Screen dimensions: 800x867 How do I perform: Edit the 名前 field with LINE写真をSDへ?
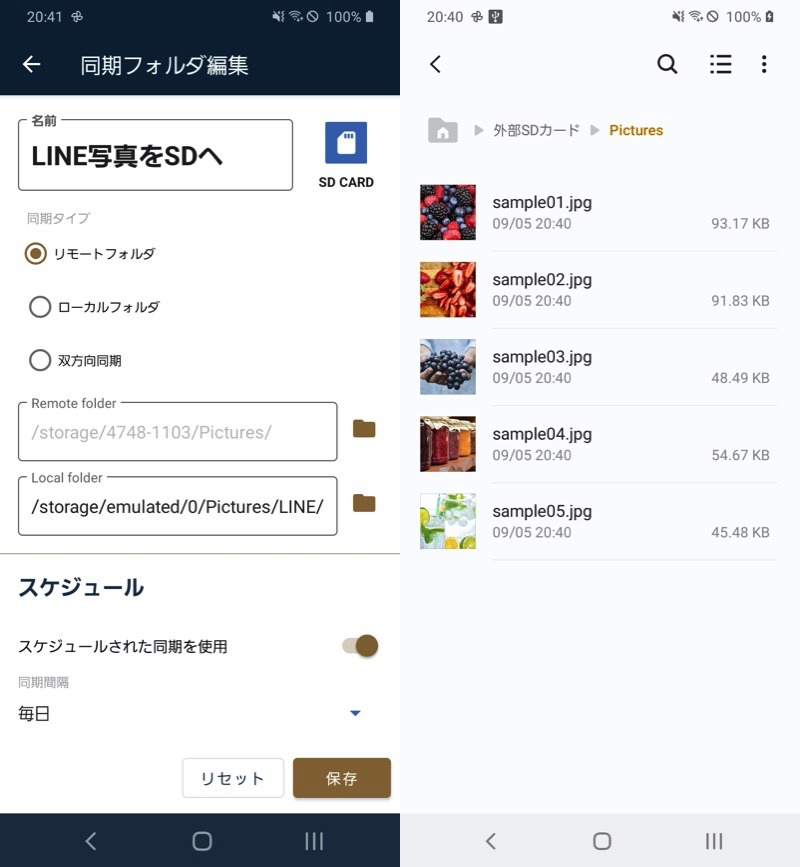155,156
